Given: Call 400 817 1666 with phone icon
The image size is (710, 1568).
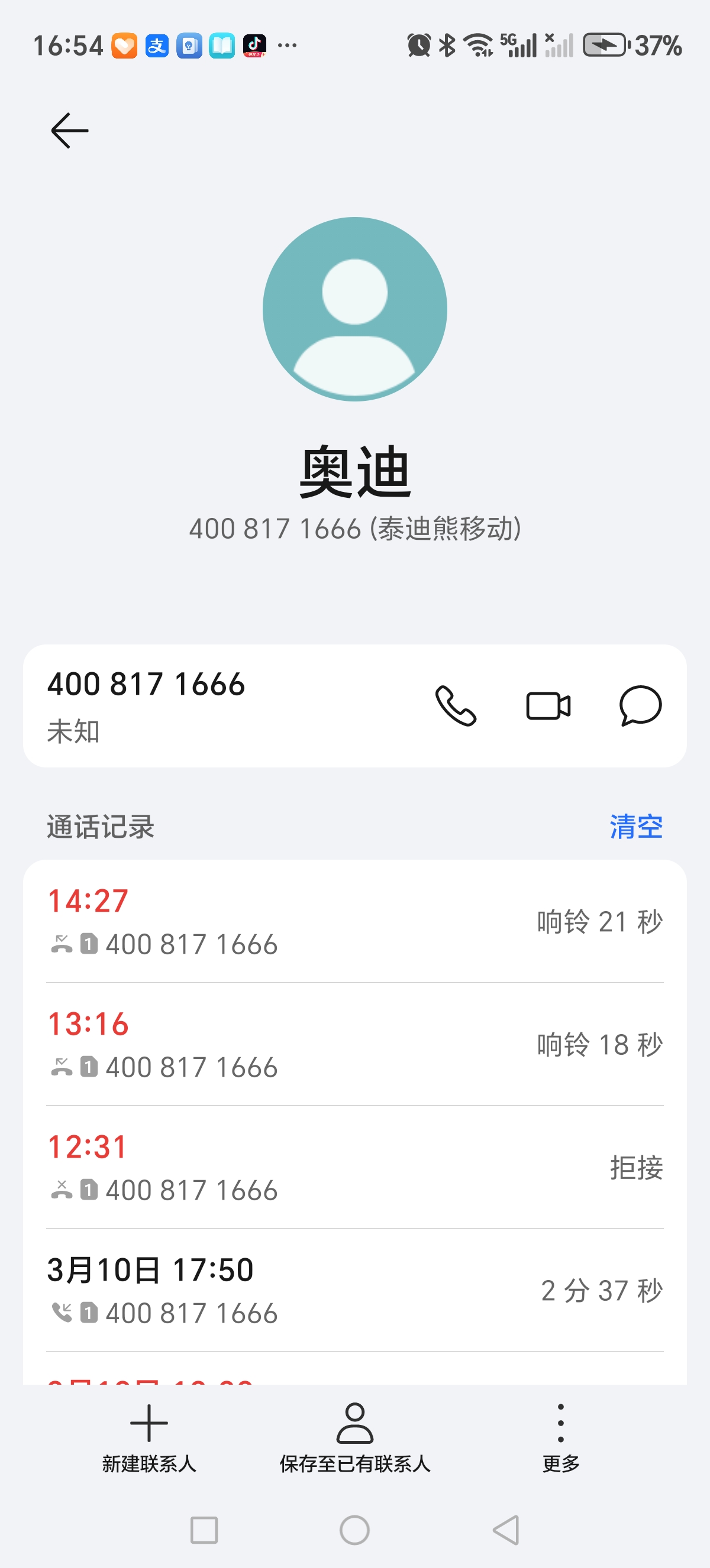Looking at the screenshot, I should point(456,706).
